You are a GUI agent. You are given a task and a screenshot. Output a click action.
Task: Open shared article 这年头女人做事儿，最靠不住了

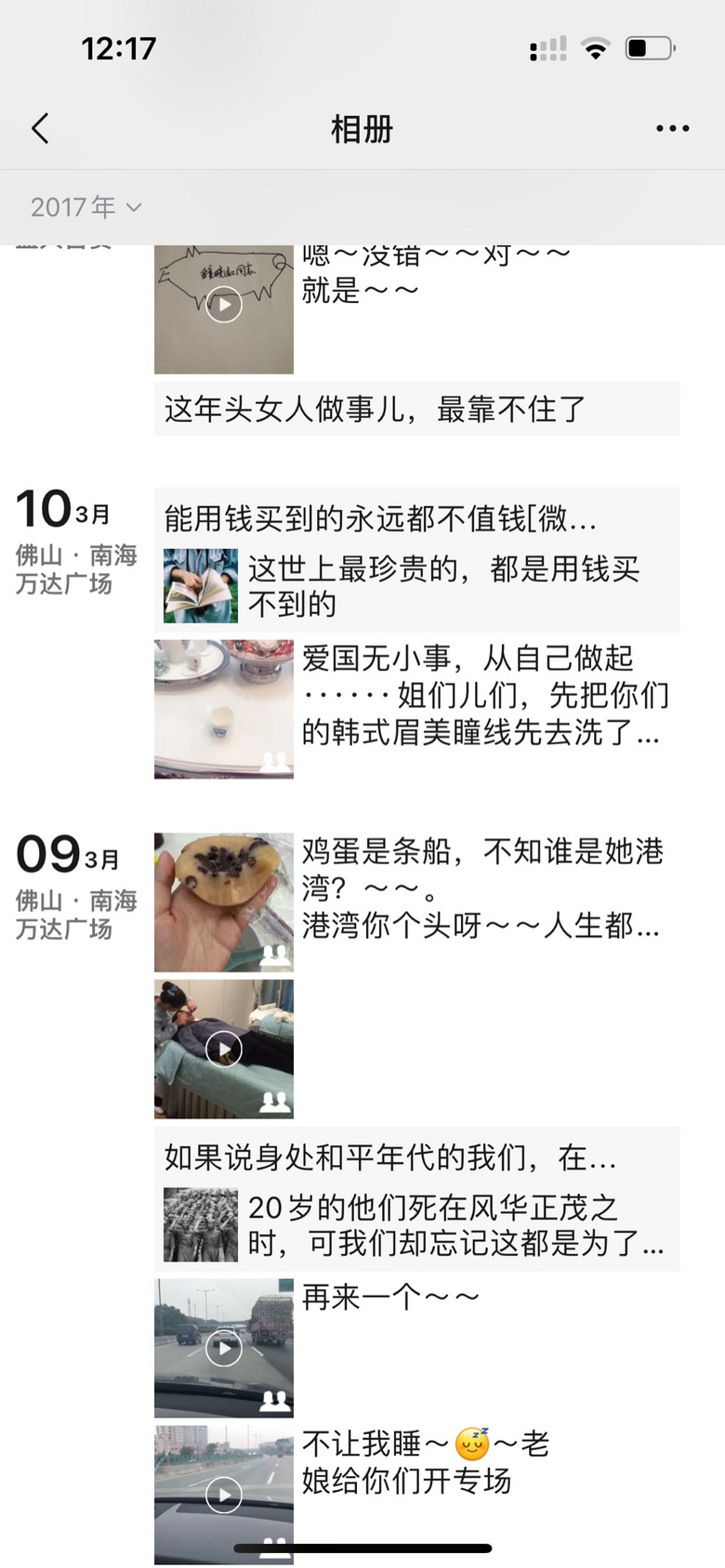417,409
